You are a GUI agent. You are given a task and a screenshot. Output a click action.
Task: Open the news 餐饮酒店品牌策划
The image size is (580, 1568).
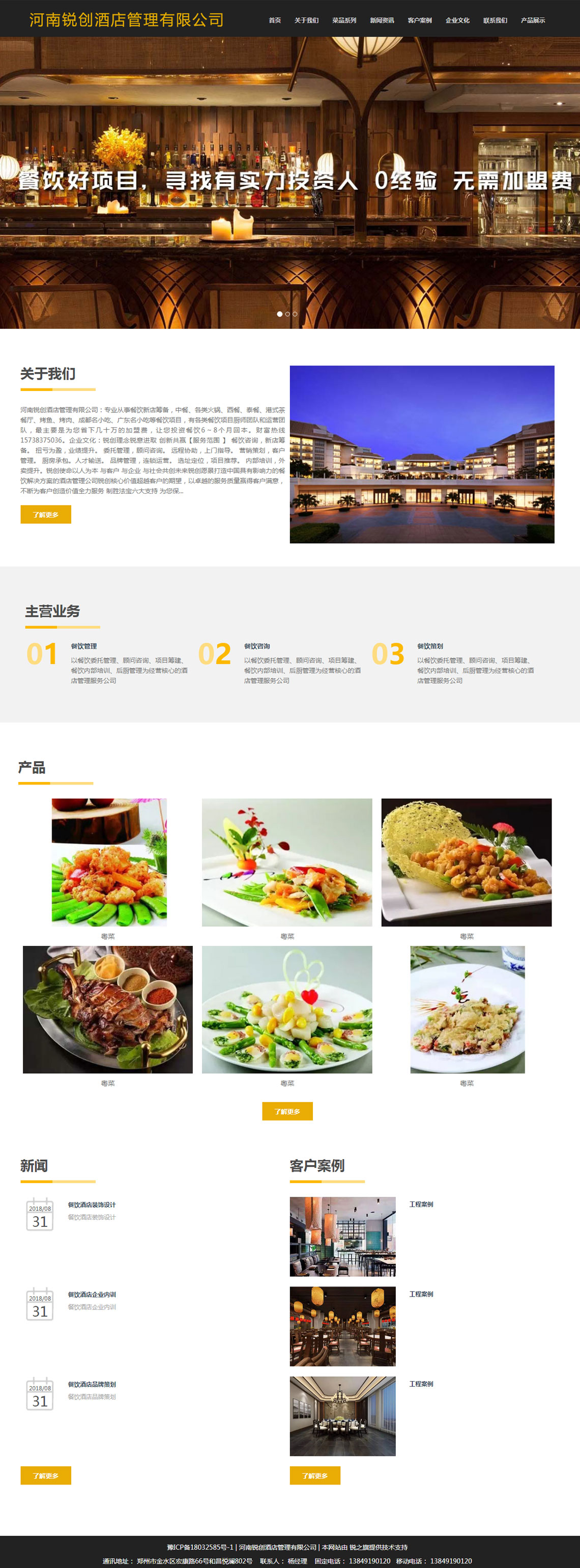coord(91,1384)
